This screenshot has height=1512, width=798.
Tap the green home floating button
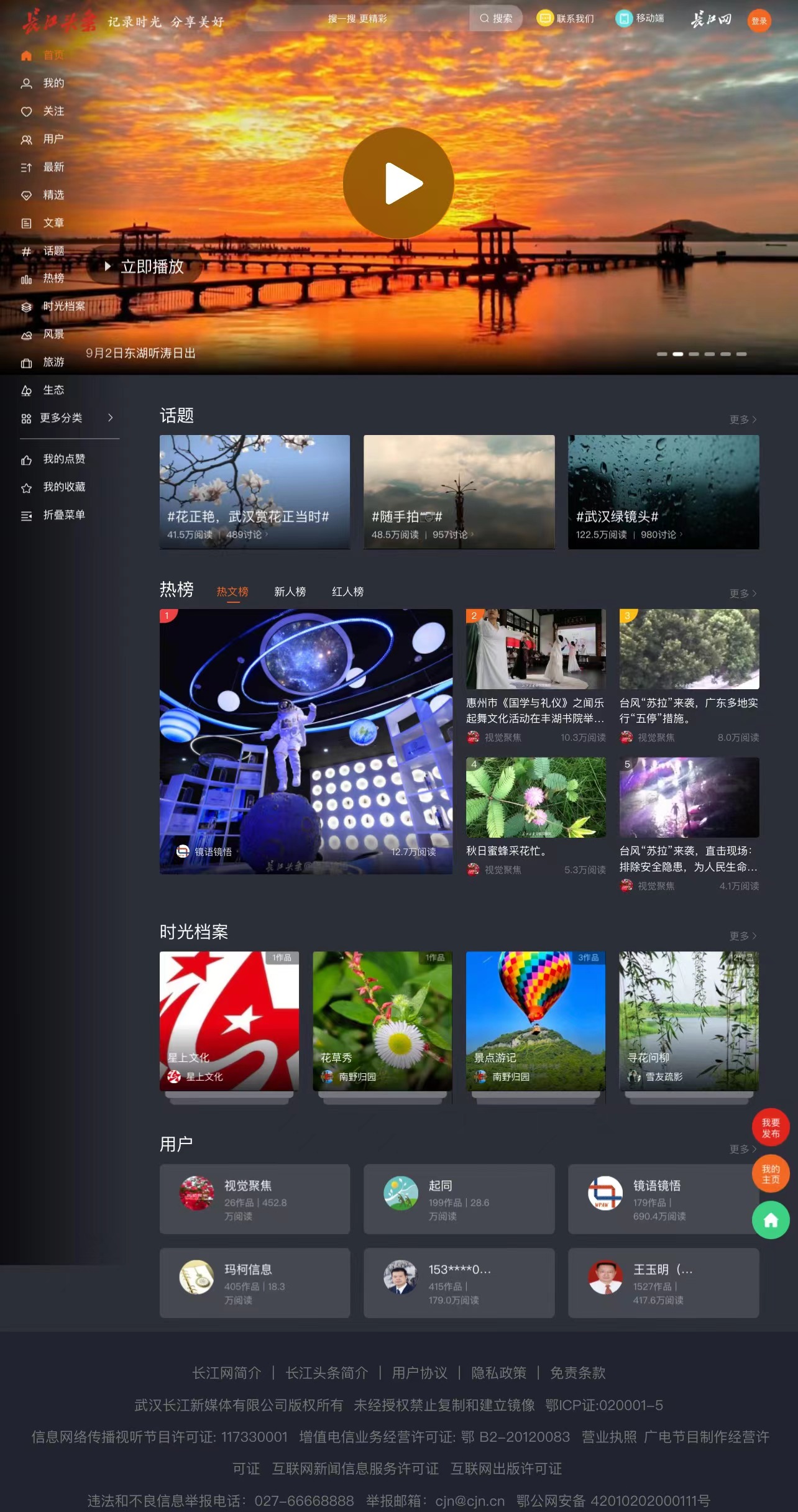point(771,1221)
